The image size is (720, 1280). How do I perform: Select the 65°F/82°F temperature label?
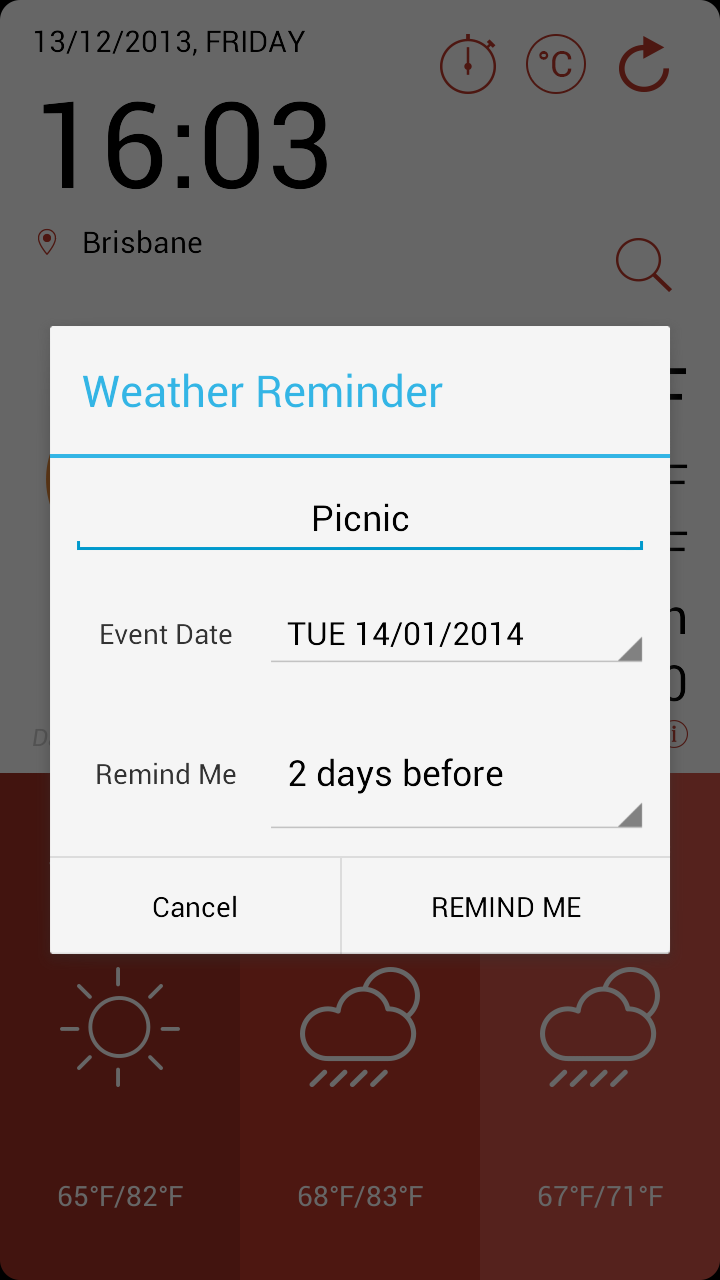pyautogui.click(x=119, y=1195)
